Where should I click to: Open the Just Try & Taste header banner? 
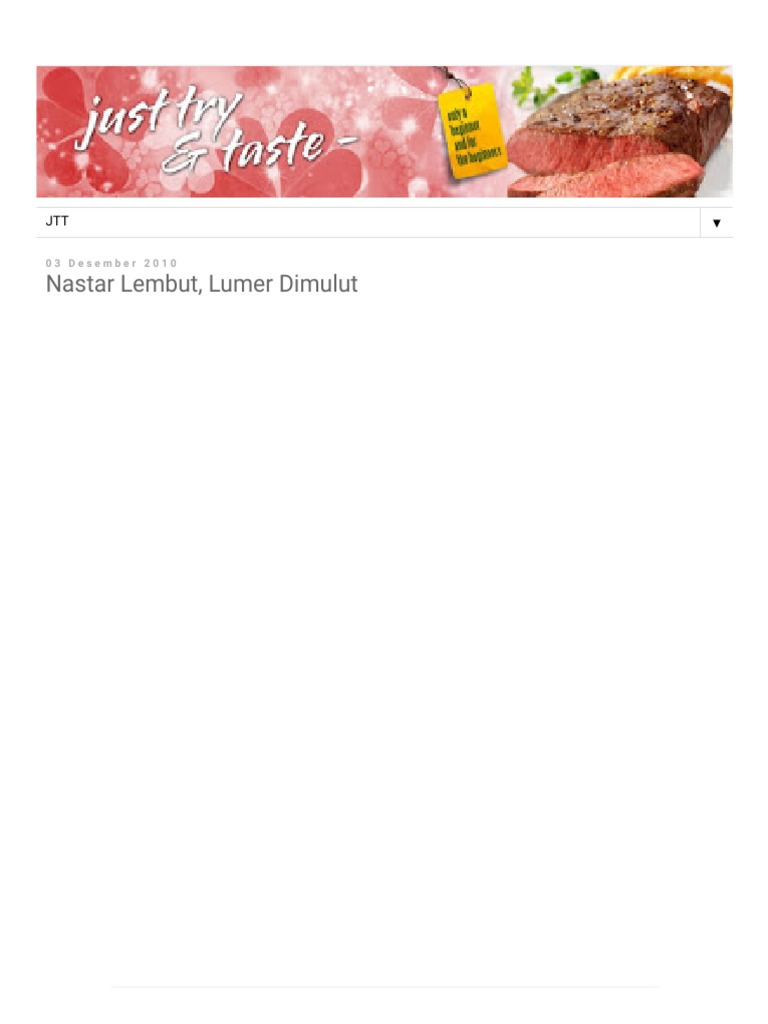[384, 131]
